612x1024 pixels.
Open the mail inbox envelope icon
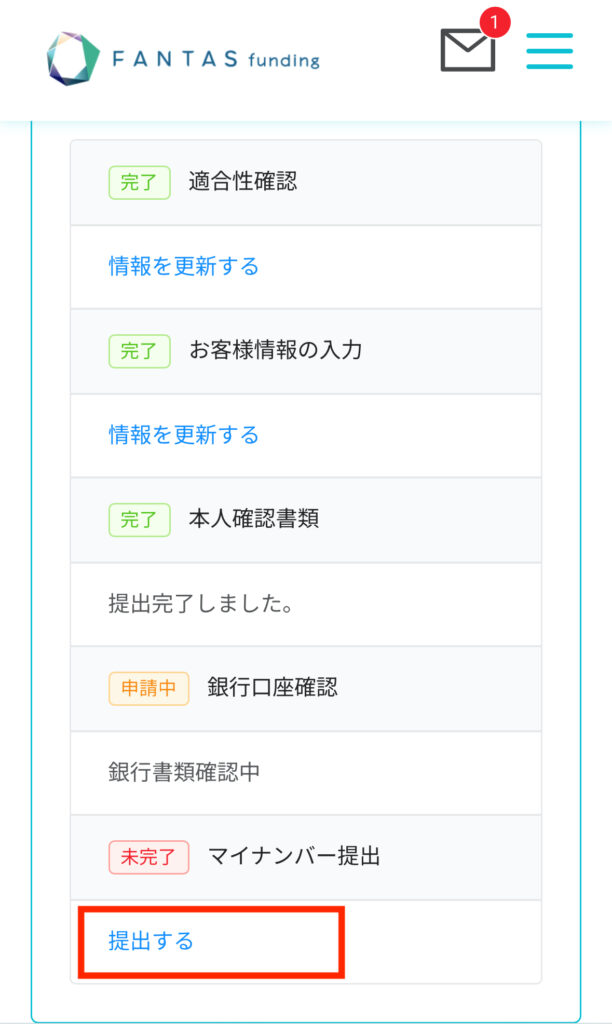click(468, 50)
